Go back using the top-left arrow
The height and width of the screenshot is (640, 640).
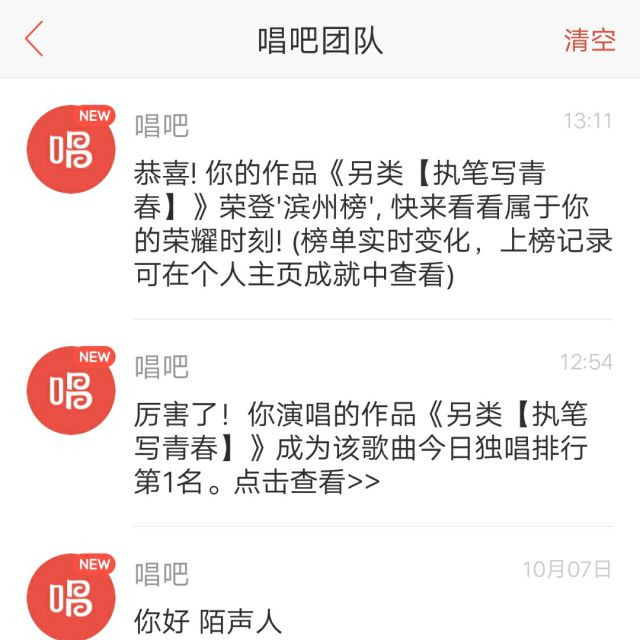coord(35,40)
